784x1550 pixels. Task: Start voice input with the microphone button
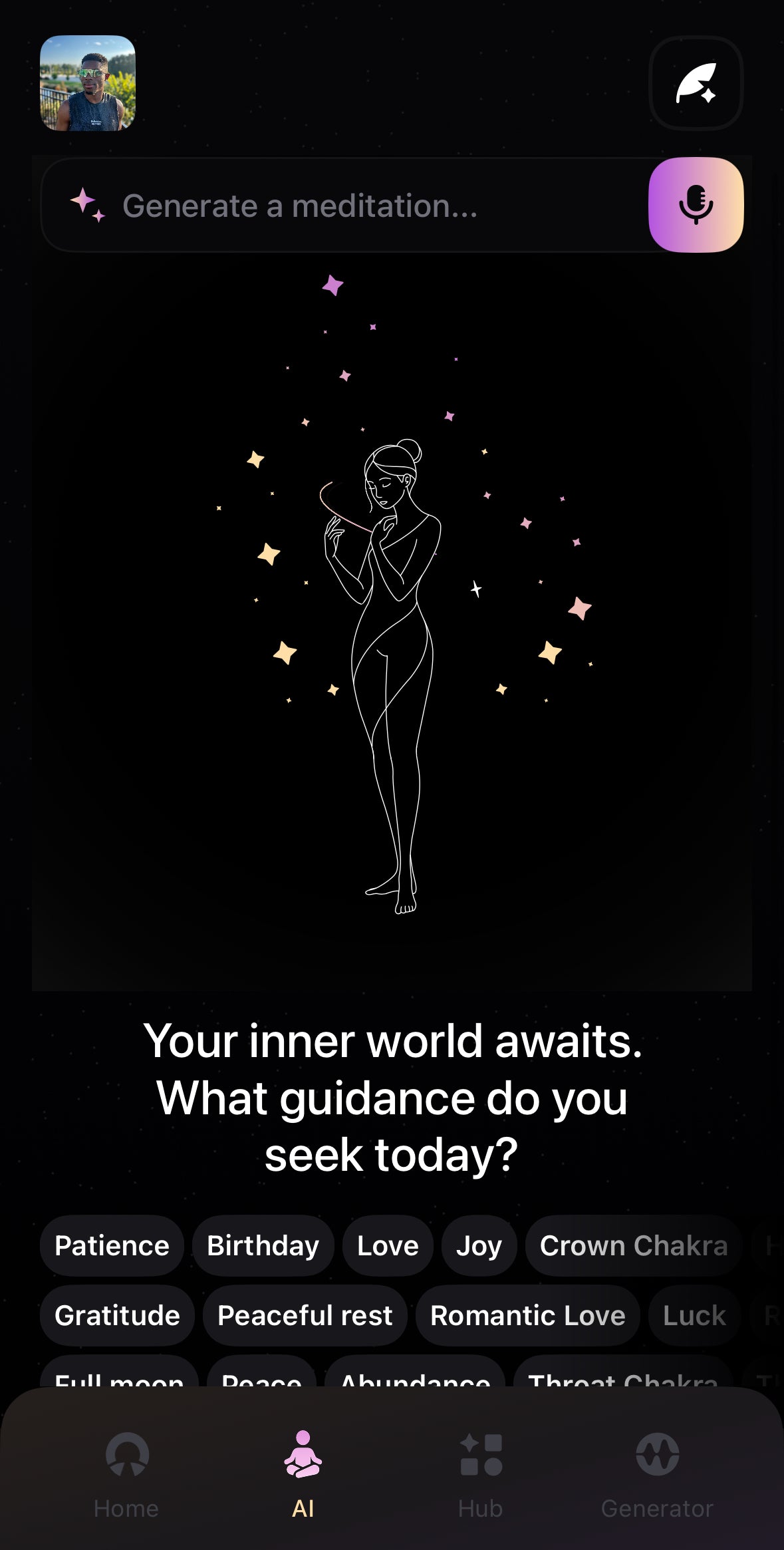point(696,205)
